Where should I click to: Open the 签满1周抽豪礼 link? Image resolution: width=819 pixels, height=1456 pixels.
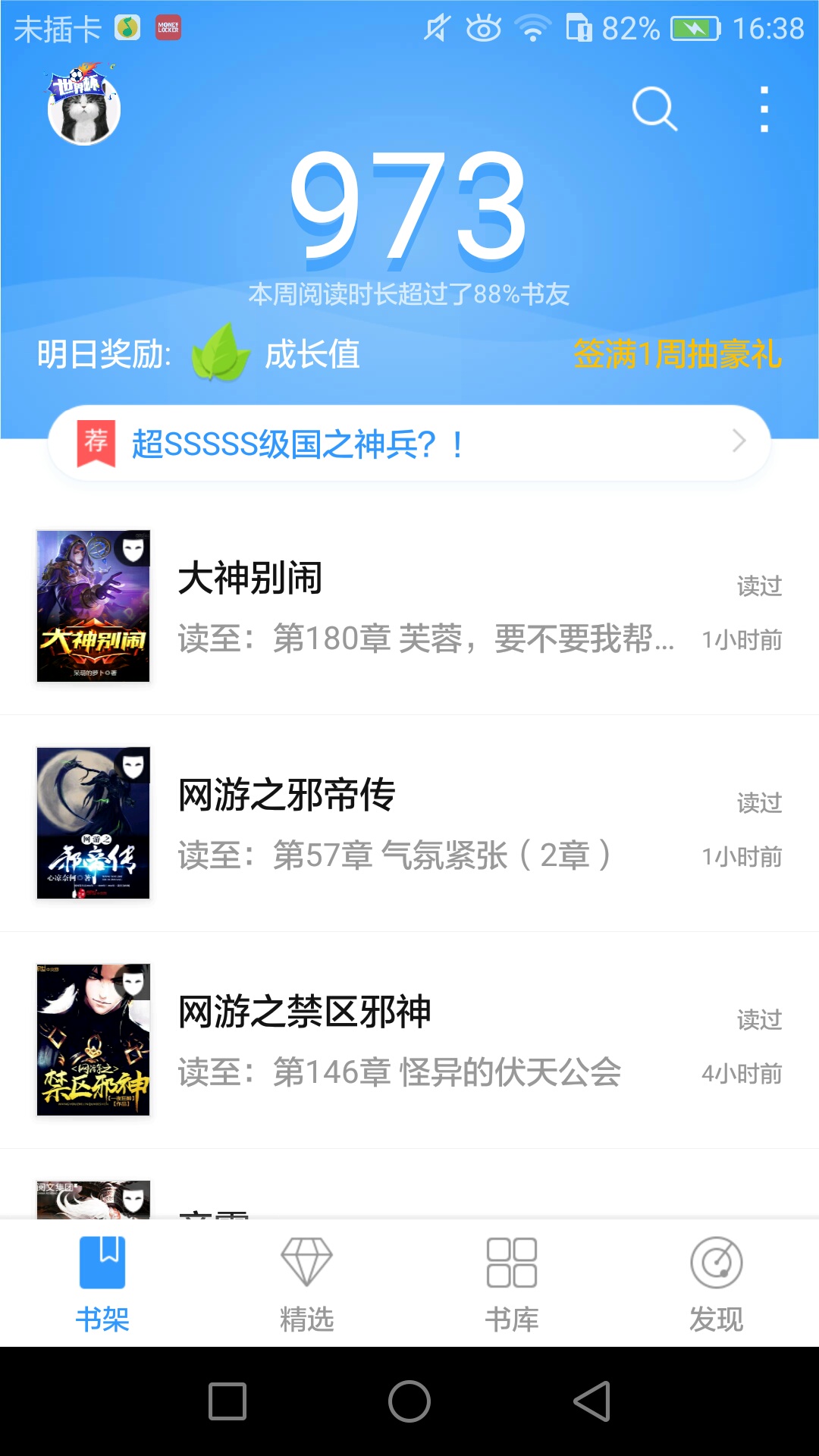676,354
